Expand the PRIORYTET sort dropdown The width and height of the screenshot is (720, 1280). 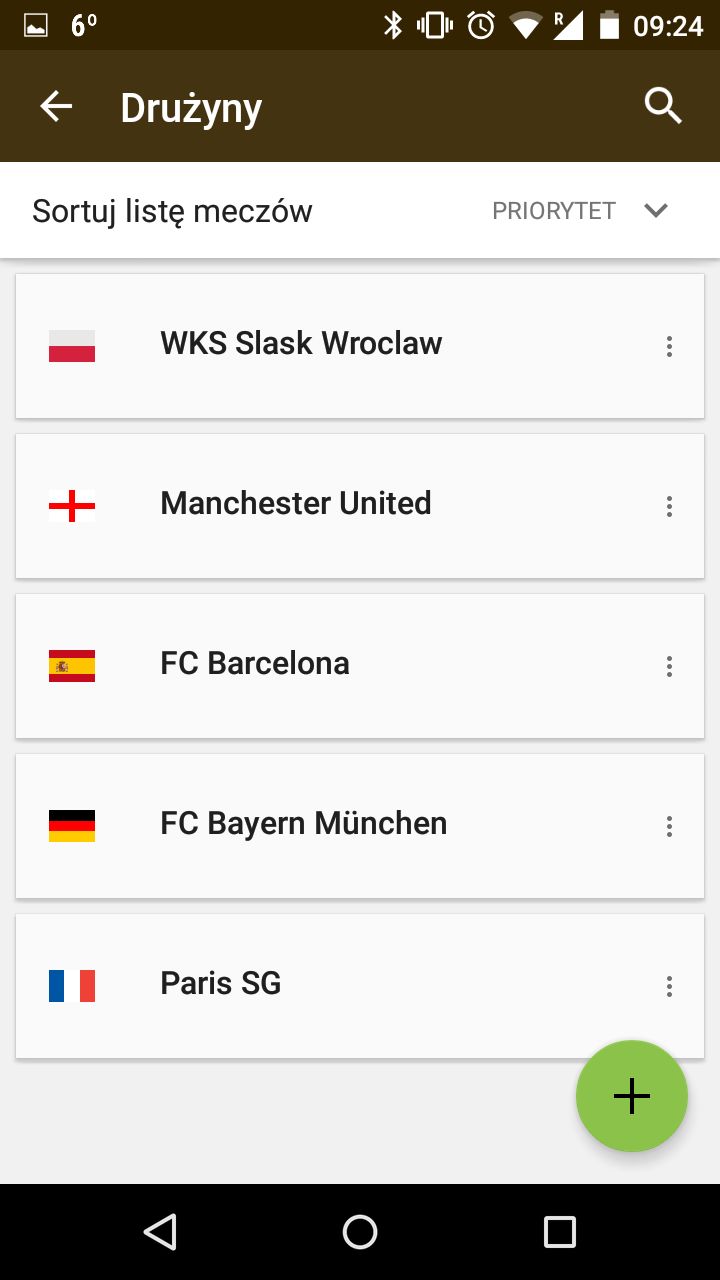[580, 210]
